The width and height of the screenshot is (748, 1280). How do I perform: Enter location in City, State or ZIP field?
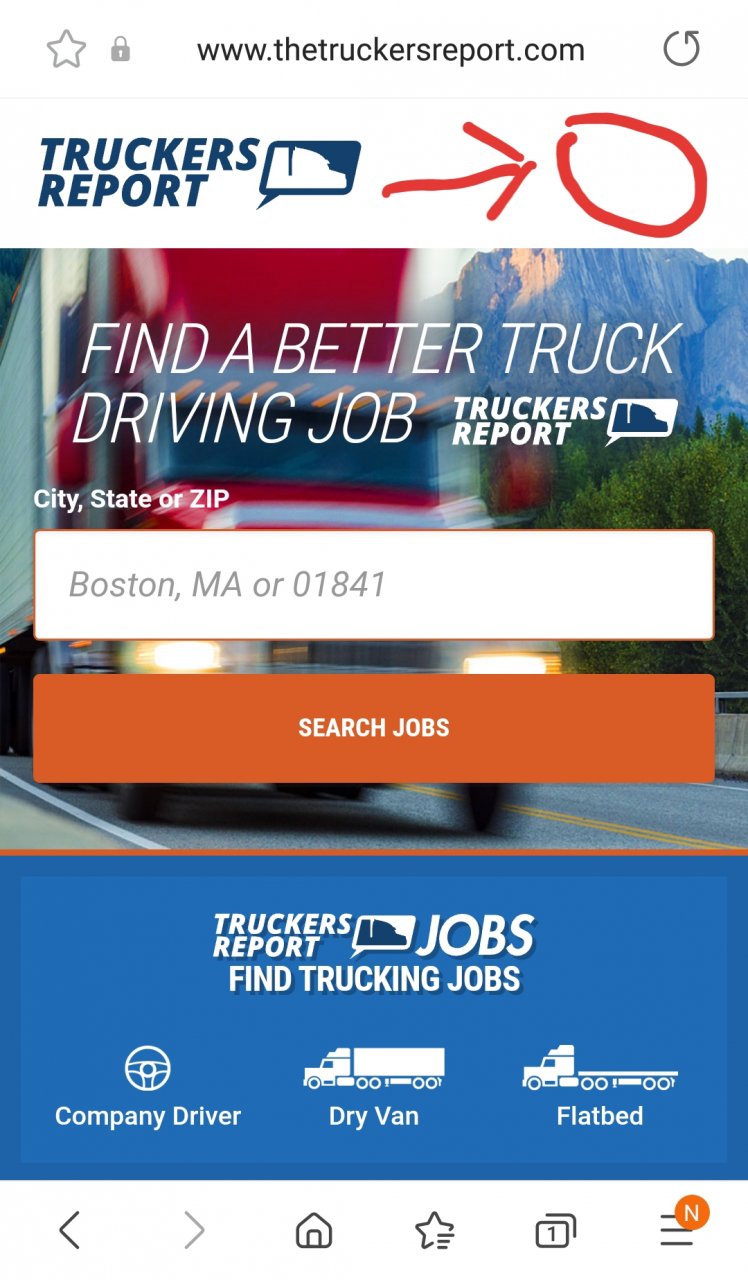pyautogui.click(x=373, y=585)
